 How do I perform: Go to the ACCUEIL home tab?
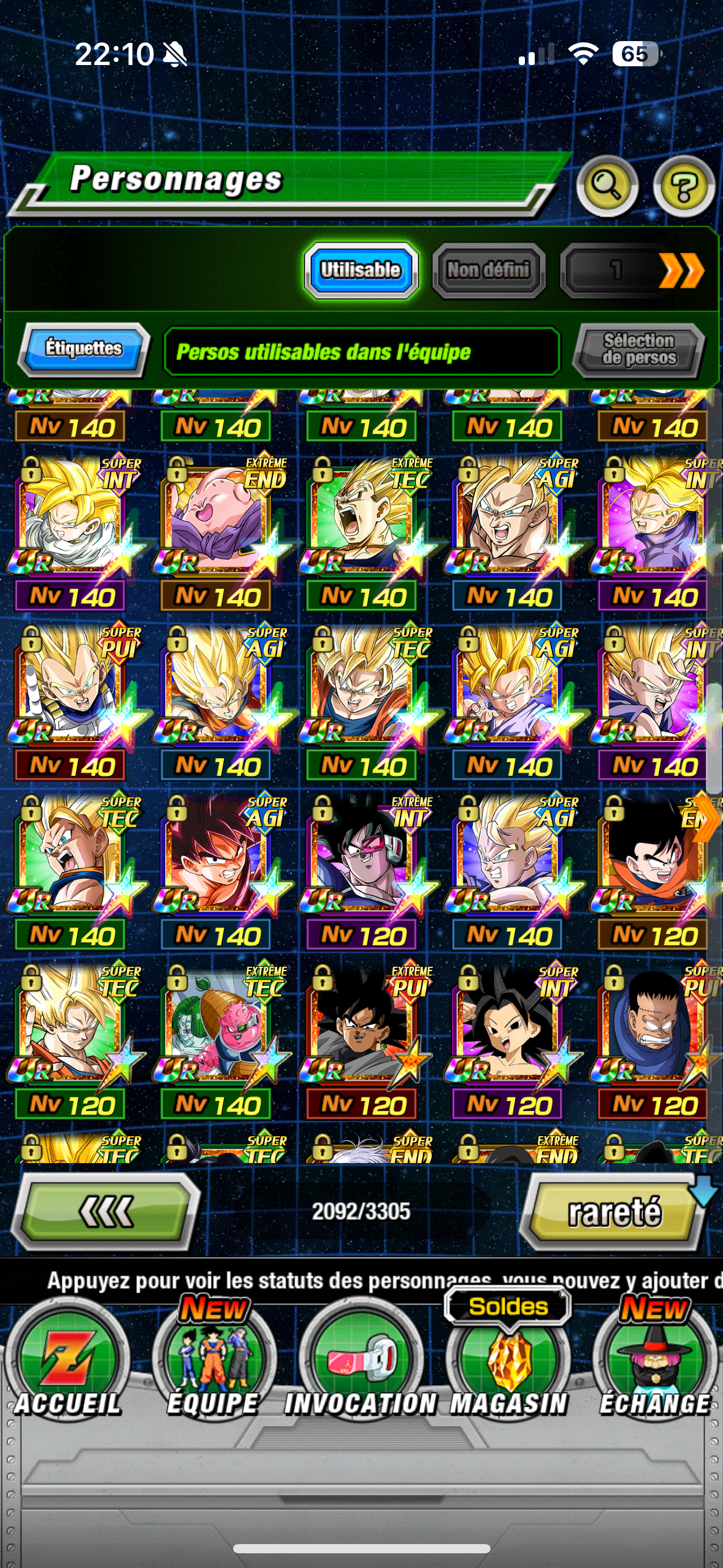point(67,1368)
